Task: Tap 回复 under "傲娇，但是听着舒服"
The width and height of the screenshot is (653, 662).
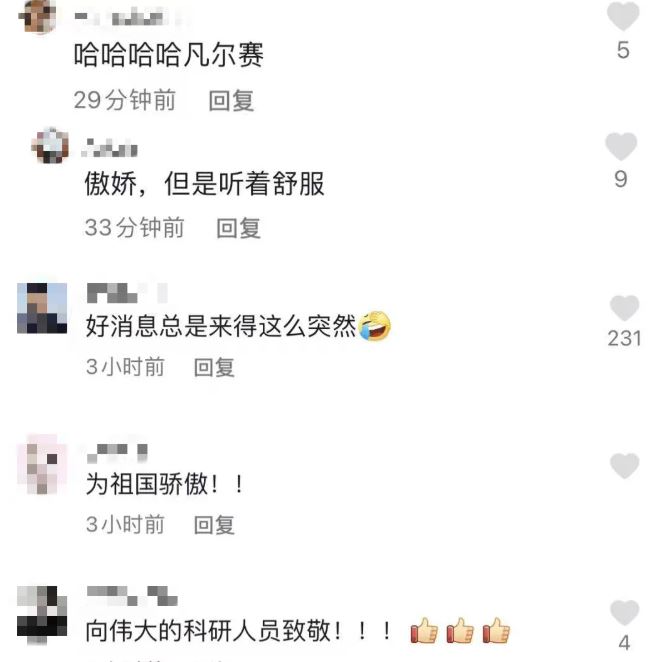Action: (239, 228)
